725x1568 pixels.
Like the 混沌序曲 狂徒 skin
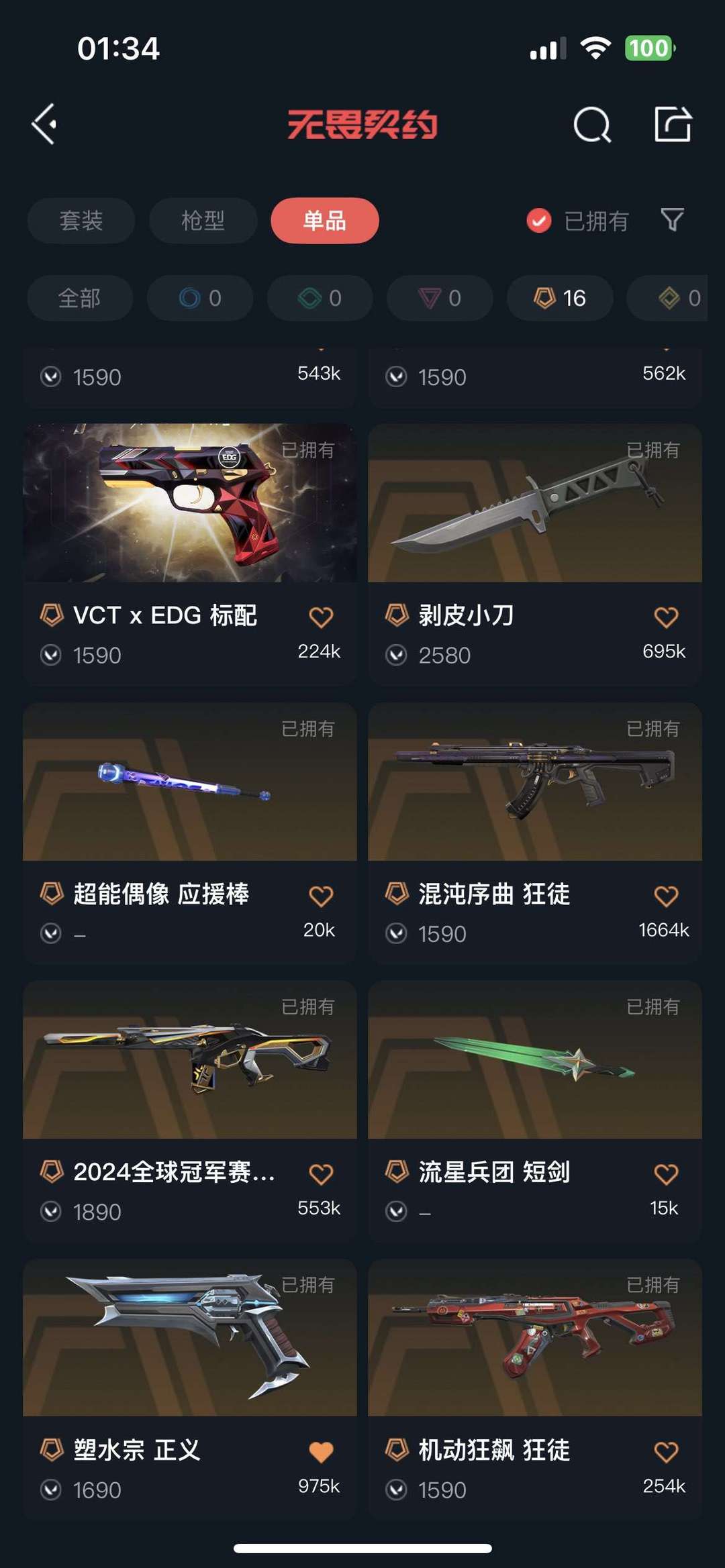click(x=666, y=896)
